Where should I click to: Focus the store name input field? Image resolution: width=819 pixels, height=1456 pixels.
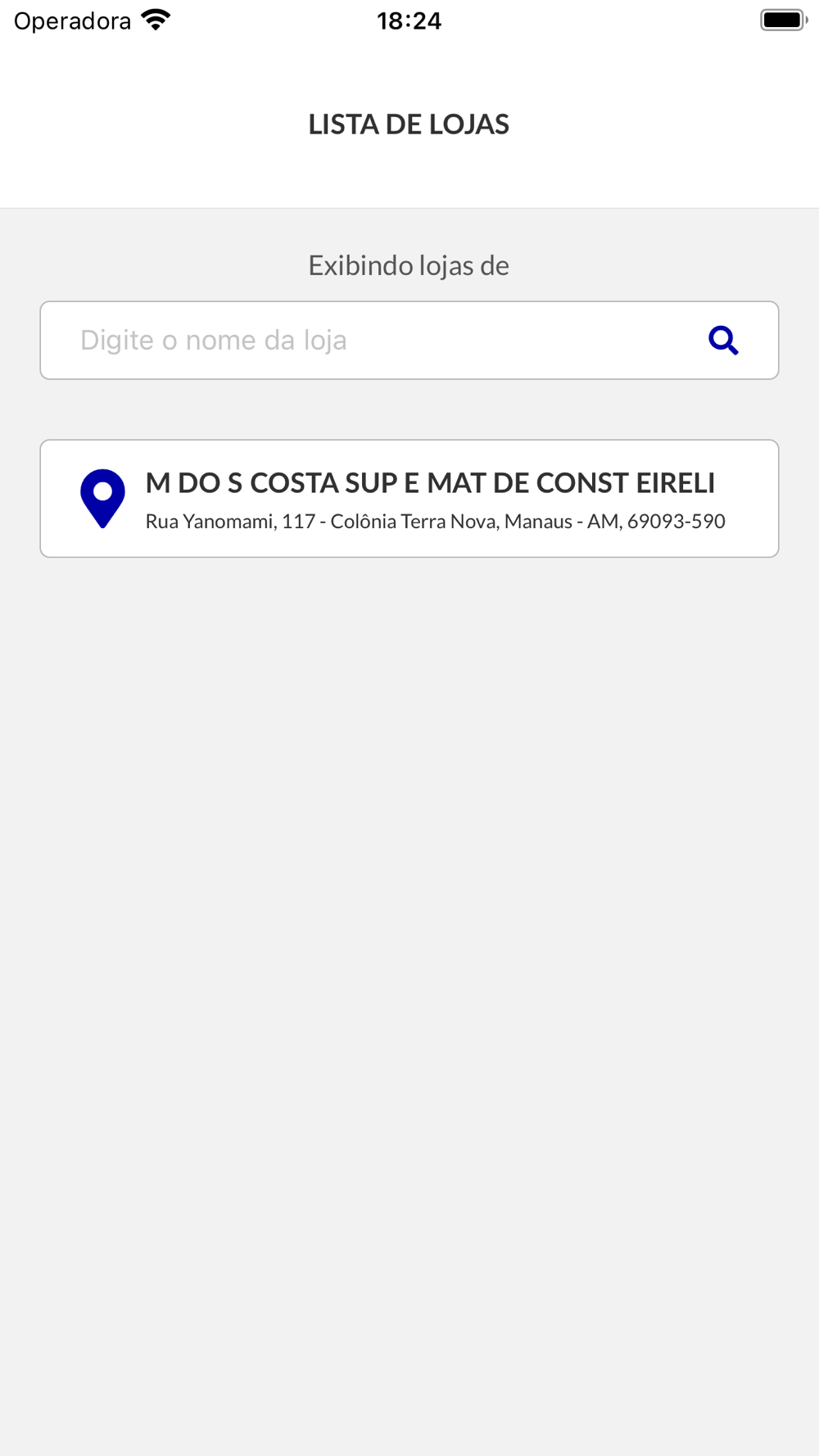(369, 340)
